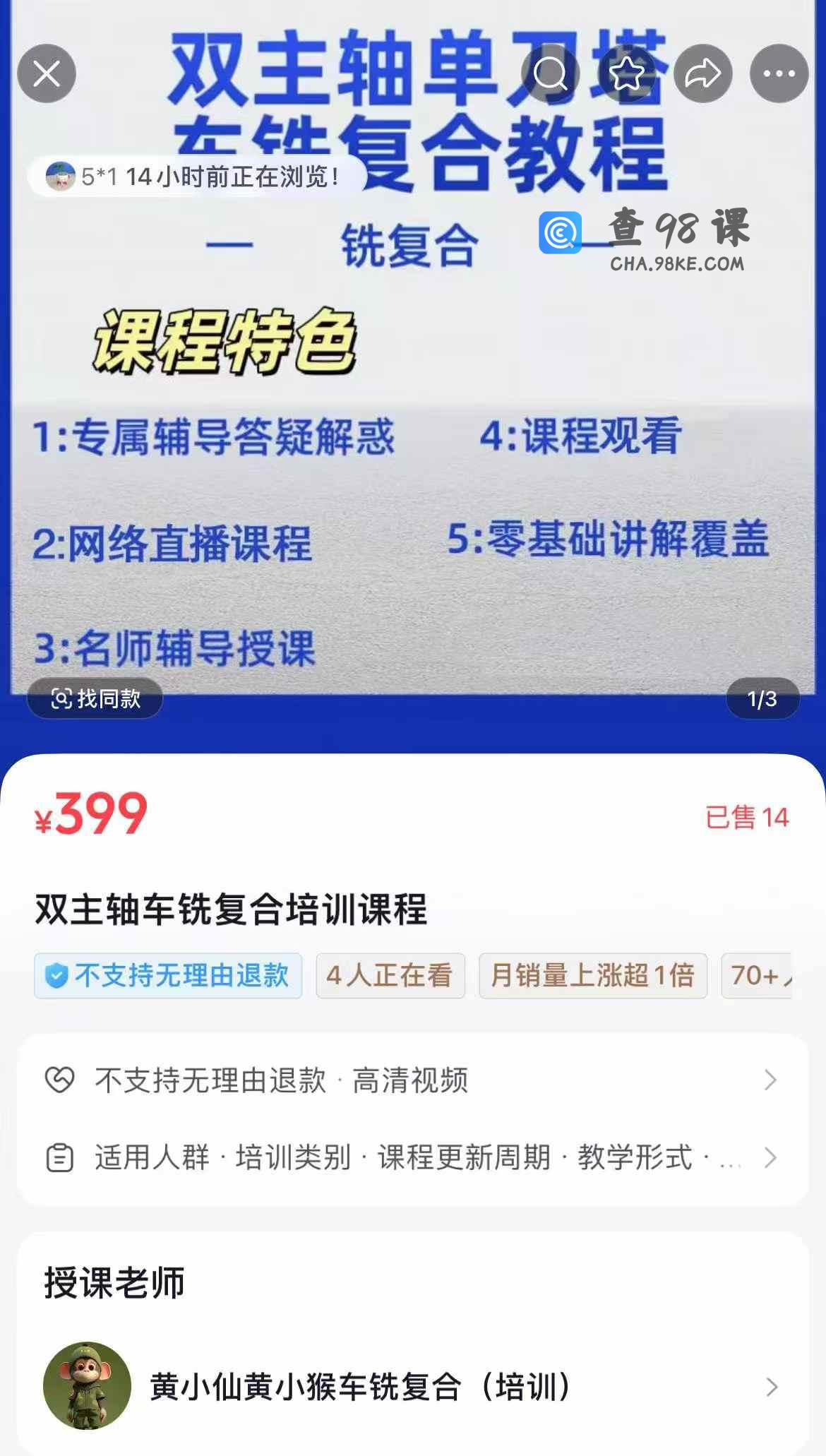This screenshot has height=1456, width=826.
Task: Expand the 适用人群 · 培训类别 details row
Action: [412, 1158]
